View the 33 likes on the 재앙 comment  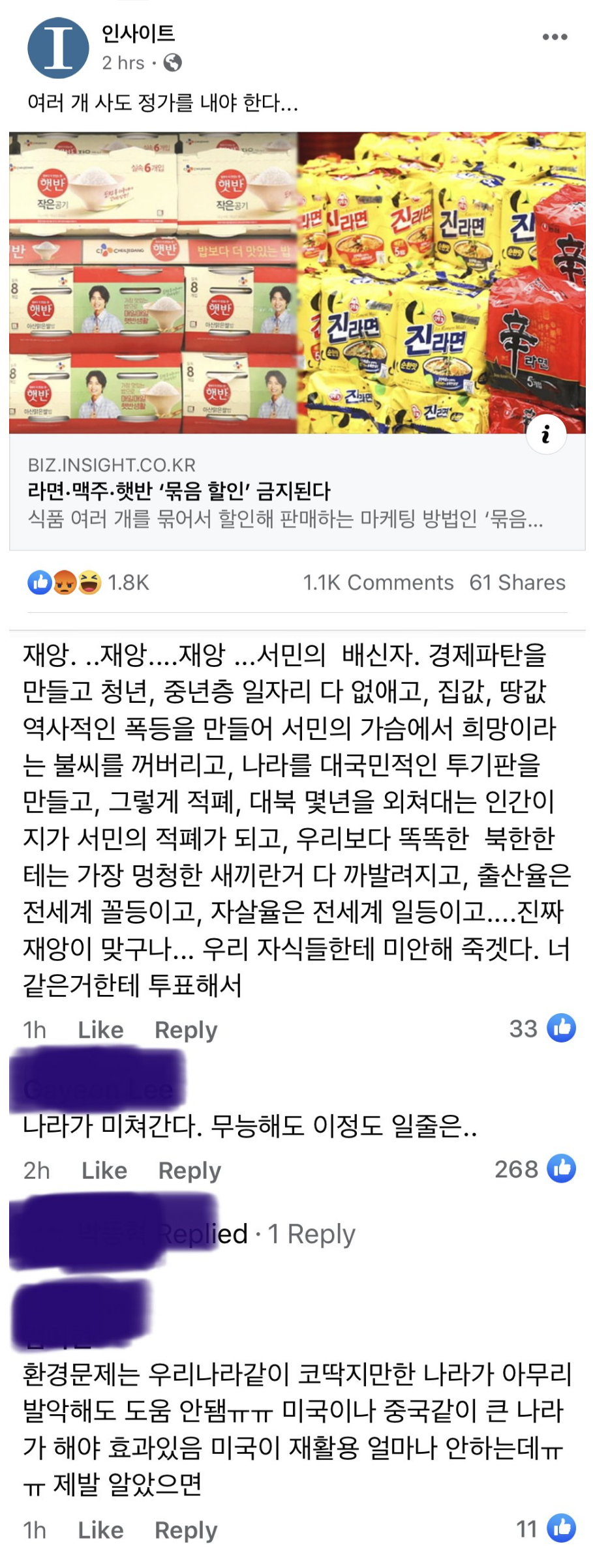click(541, 1028)
